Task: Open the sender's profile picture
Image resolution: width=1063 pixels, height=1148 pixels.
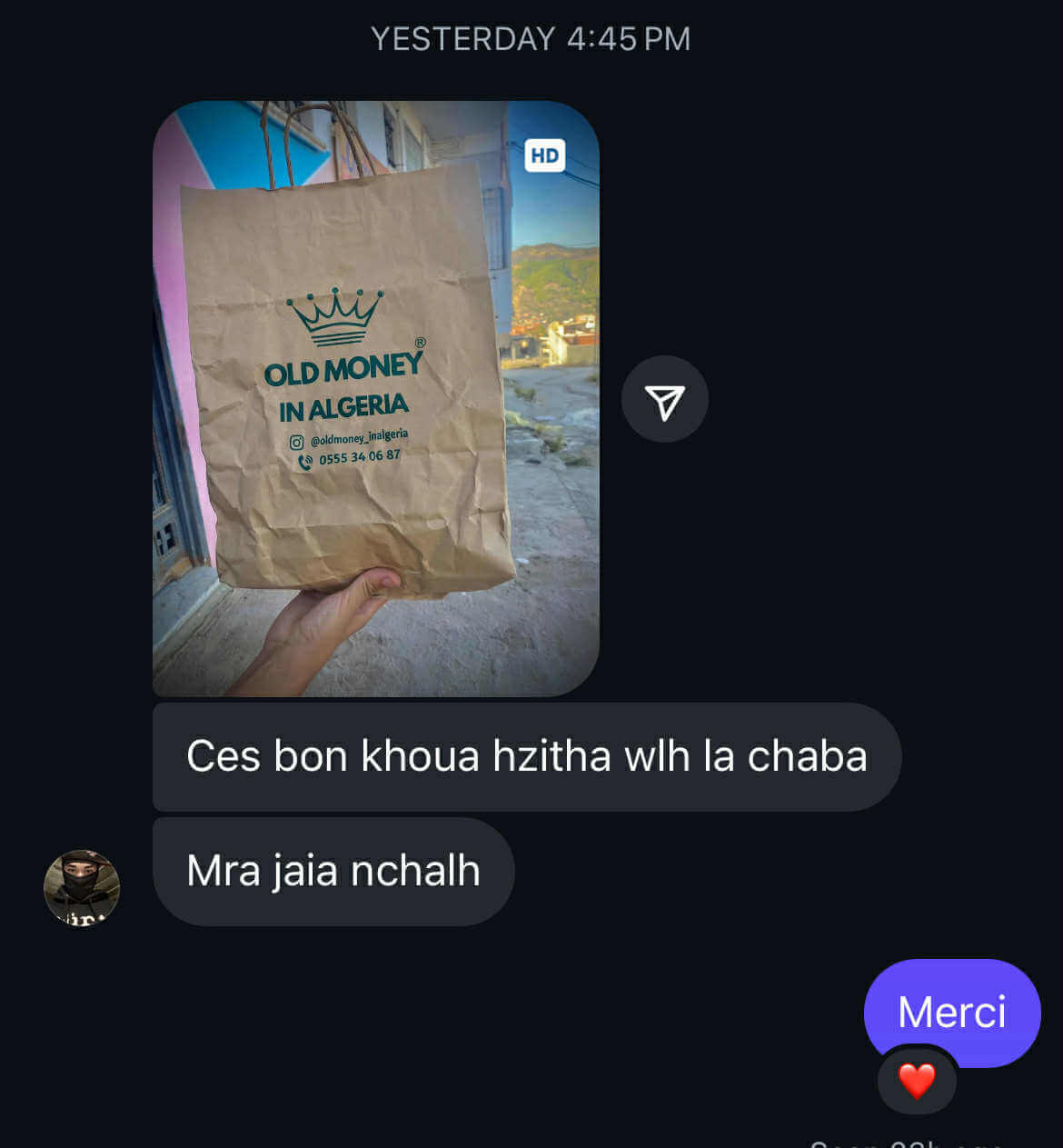Action: 82,888
